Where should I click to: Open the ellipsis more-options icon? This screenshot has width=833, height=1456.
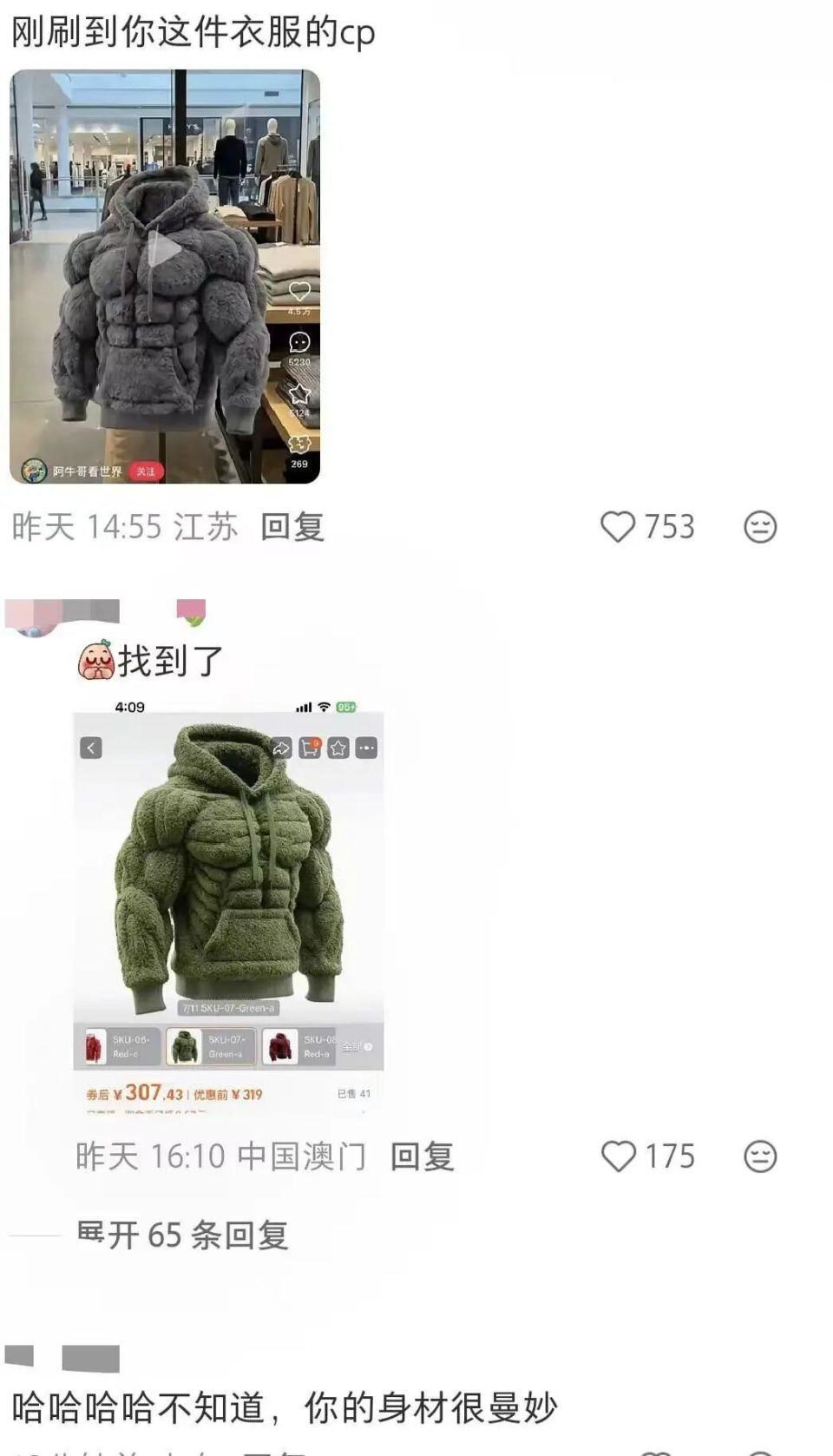point(364,748)
